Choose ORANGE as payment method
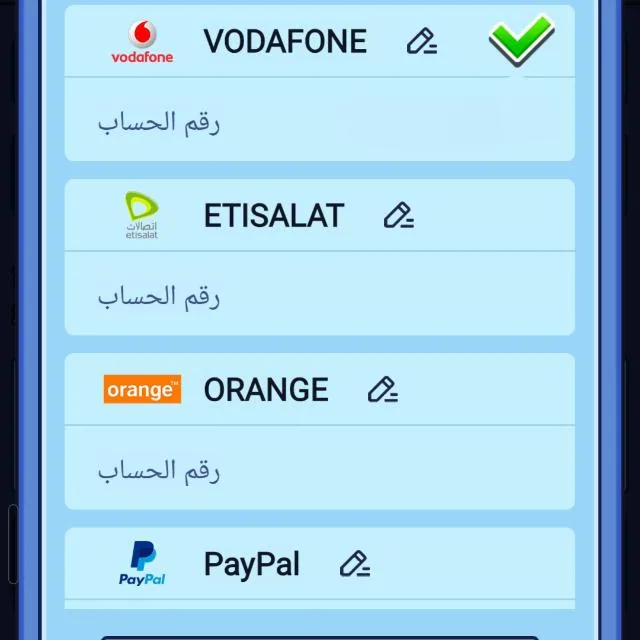Image resolution: width=640 pixels, height=640 pixels. (265, 390)
